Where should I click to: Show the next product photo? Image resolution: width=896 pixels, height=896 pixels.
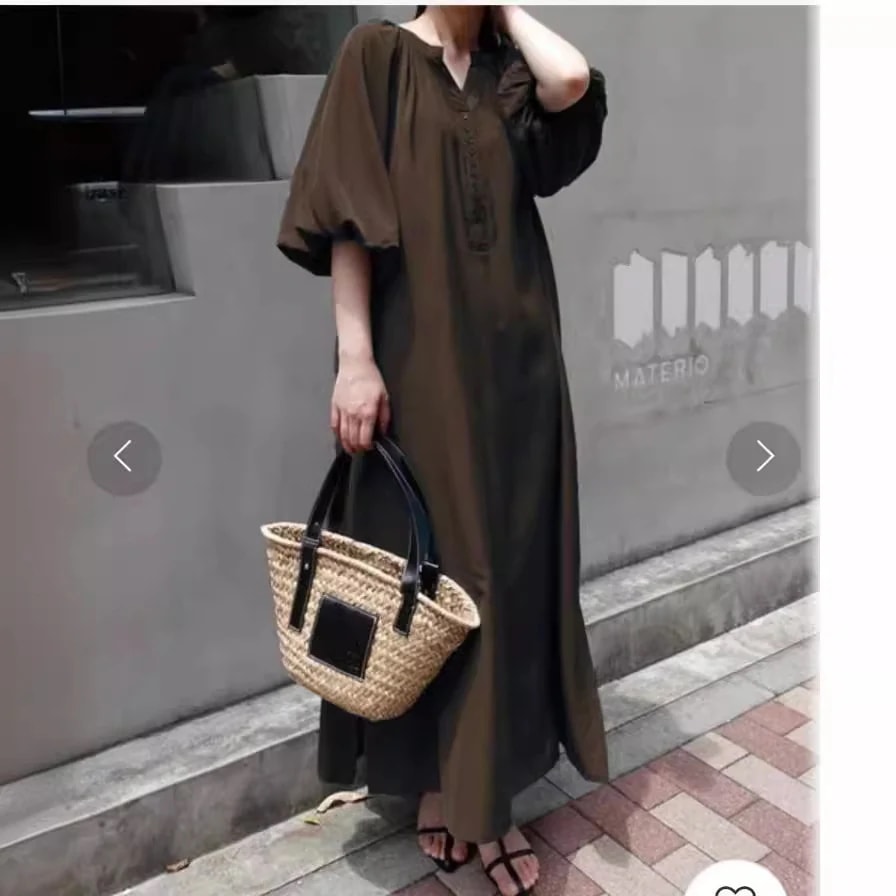click(x=763, y=458)
